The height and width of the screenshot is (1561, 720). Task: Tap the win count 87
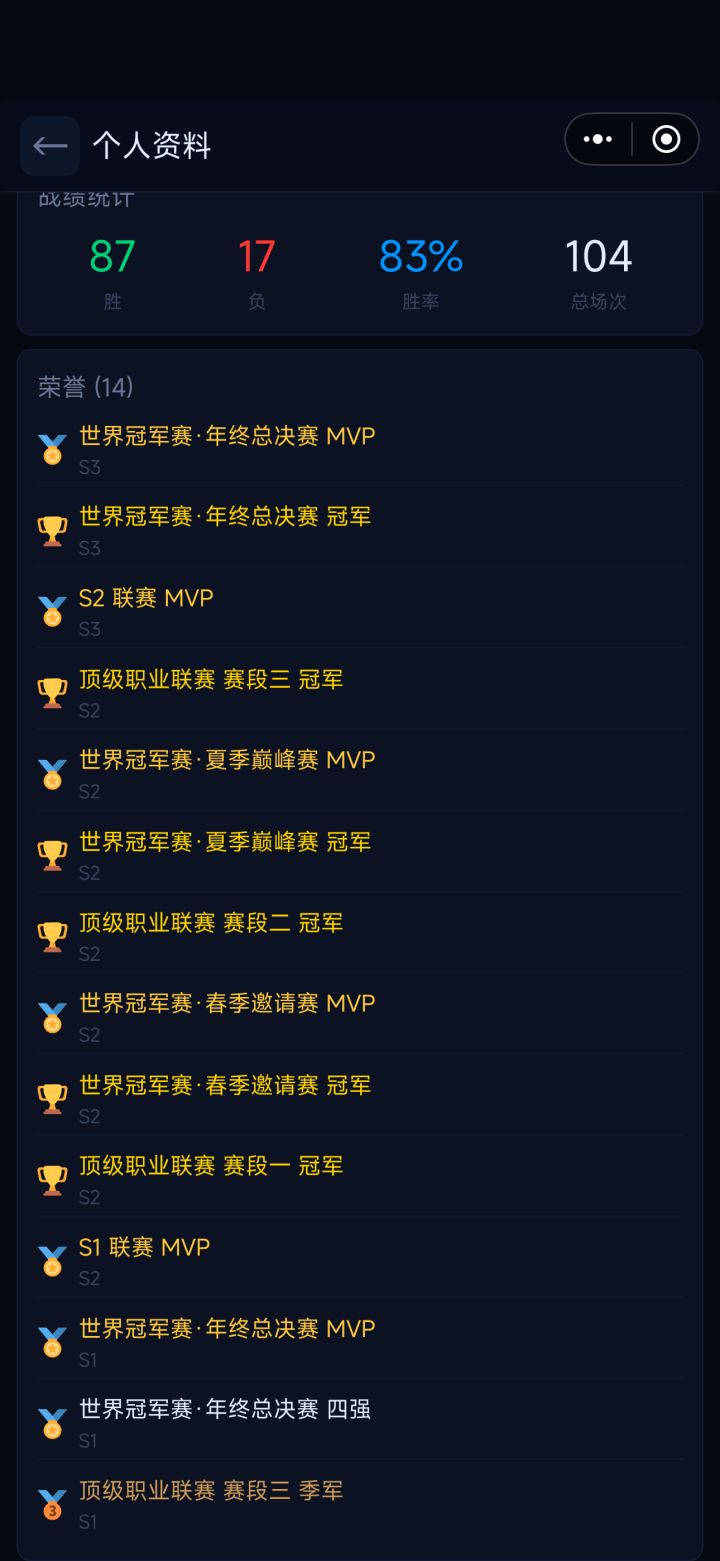[110, 257]
